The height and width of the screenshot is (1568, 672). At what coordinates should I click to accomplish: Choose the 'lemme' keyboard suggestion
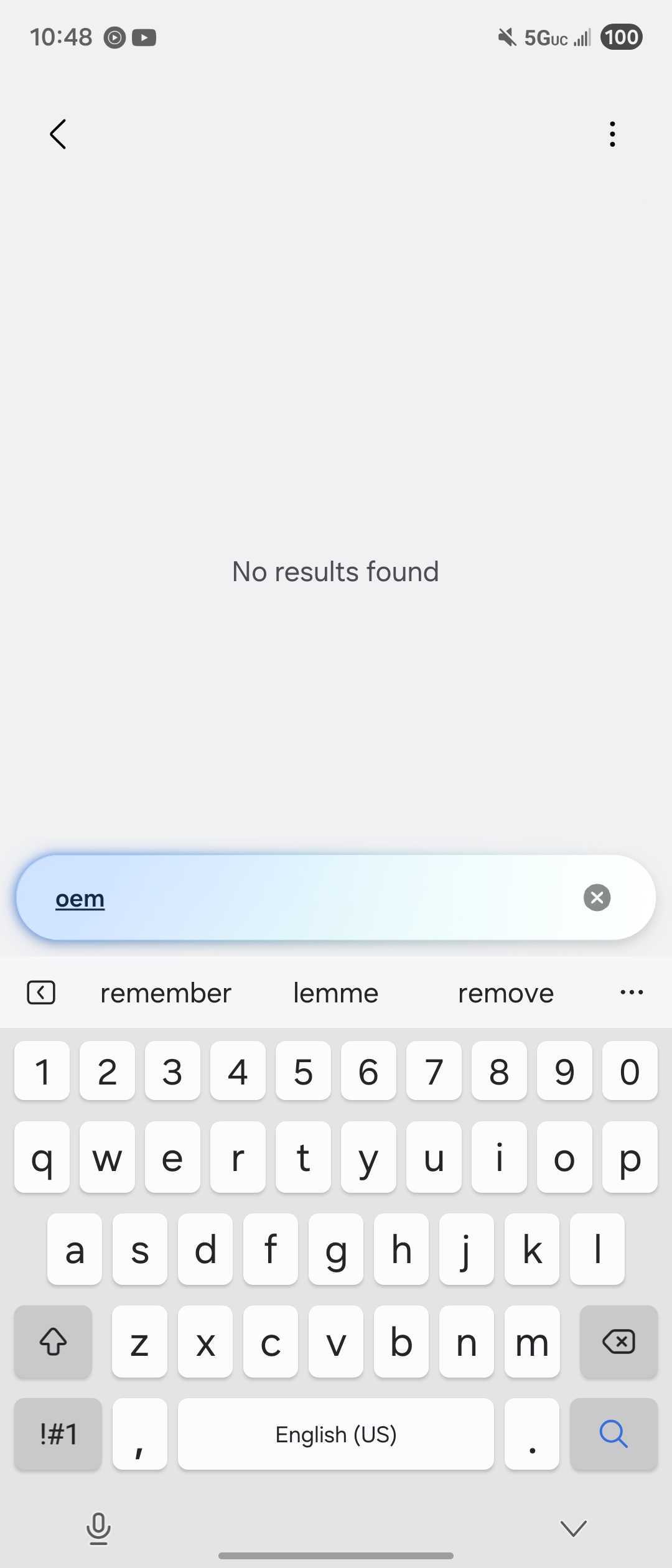click(x=335, y=993)
